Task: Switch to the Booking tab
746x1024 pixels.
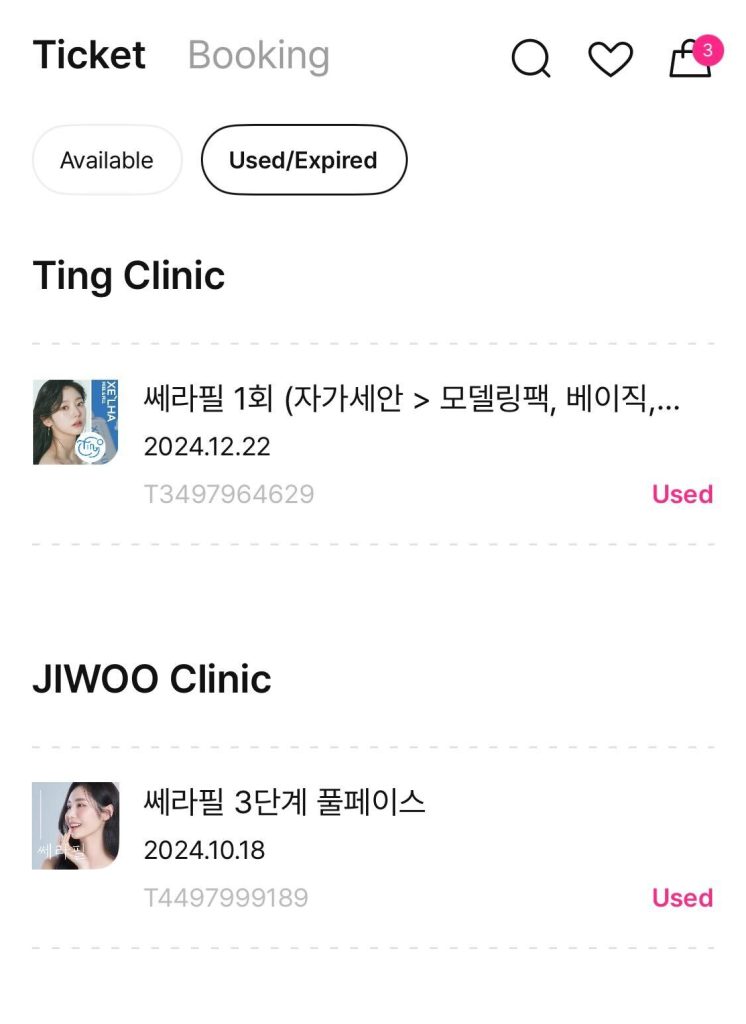Action: pyautogui.click(x=258, y=55)
